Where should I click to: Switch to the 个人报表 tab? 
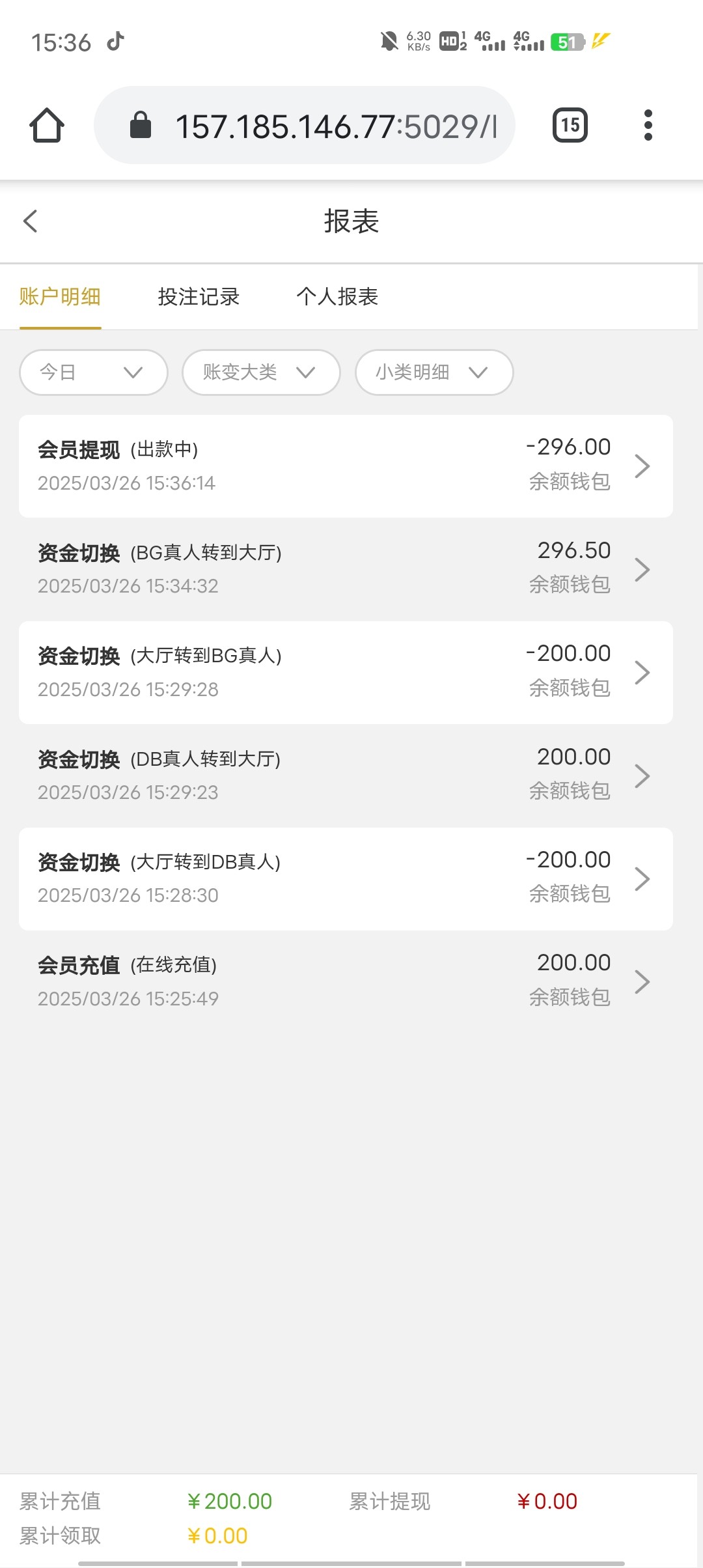point(337,297)
